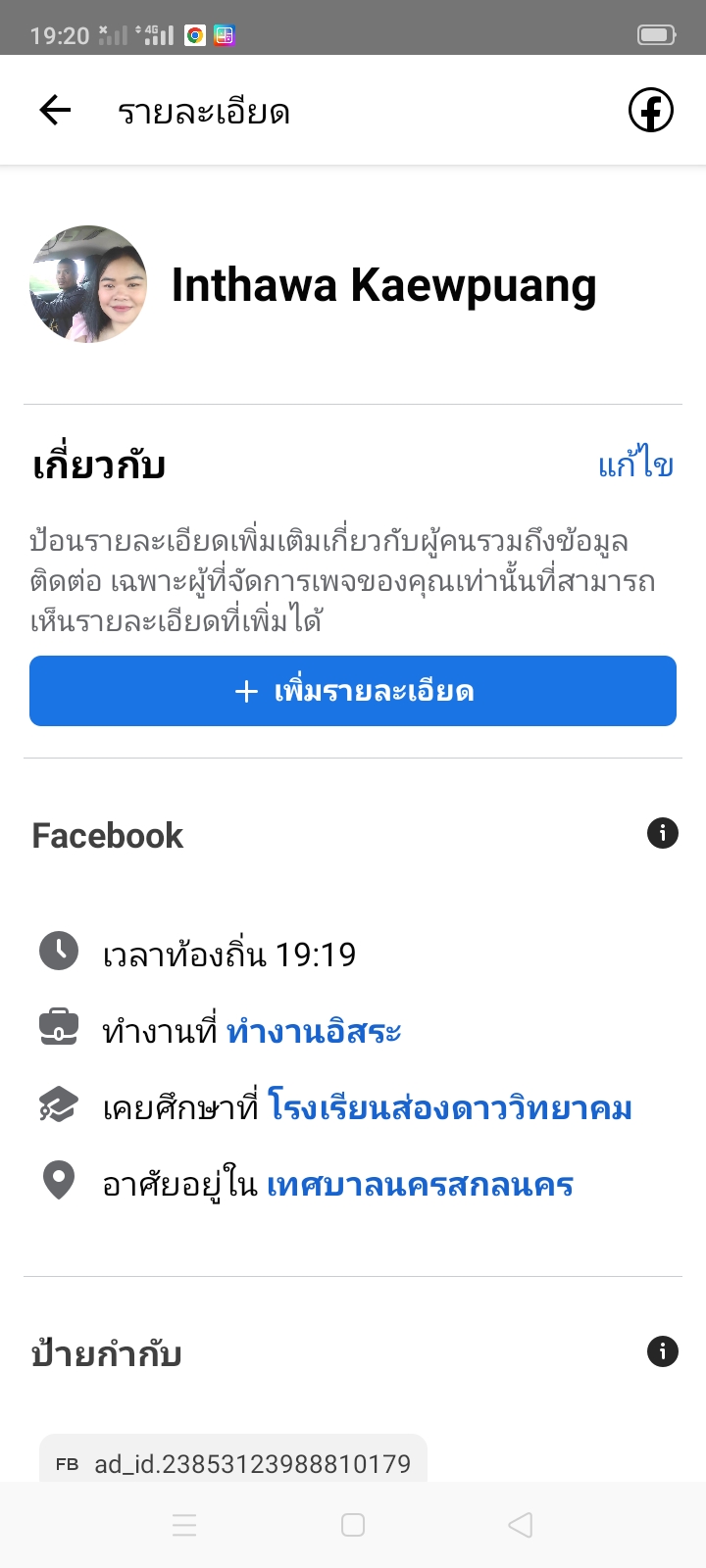This screenshot has width=706, height=1568.
Task: Go to the system home screen
Action: pos(353,1525)
